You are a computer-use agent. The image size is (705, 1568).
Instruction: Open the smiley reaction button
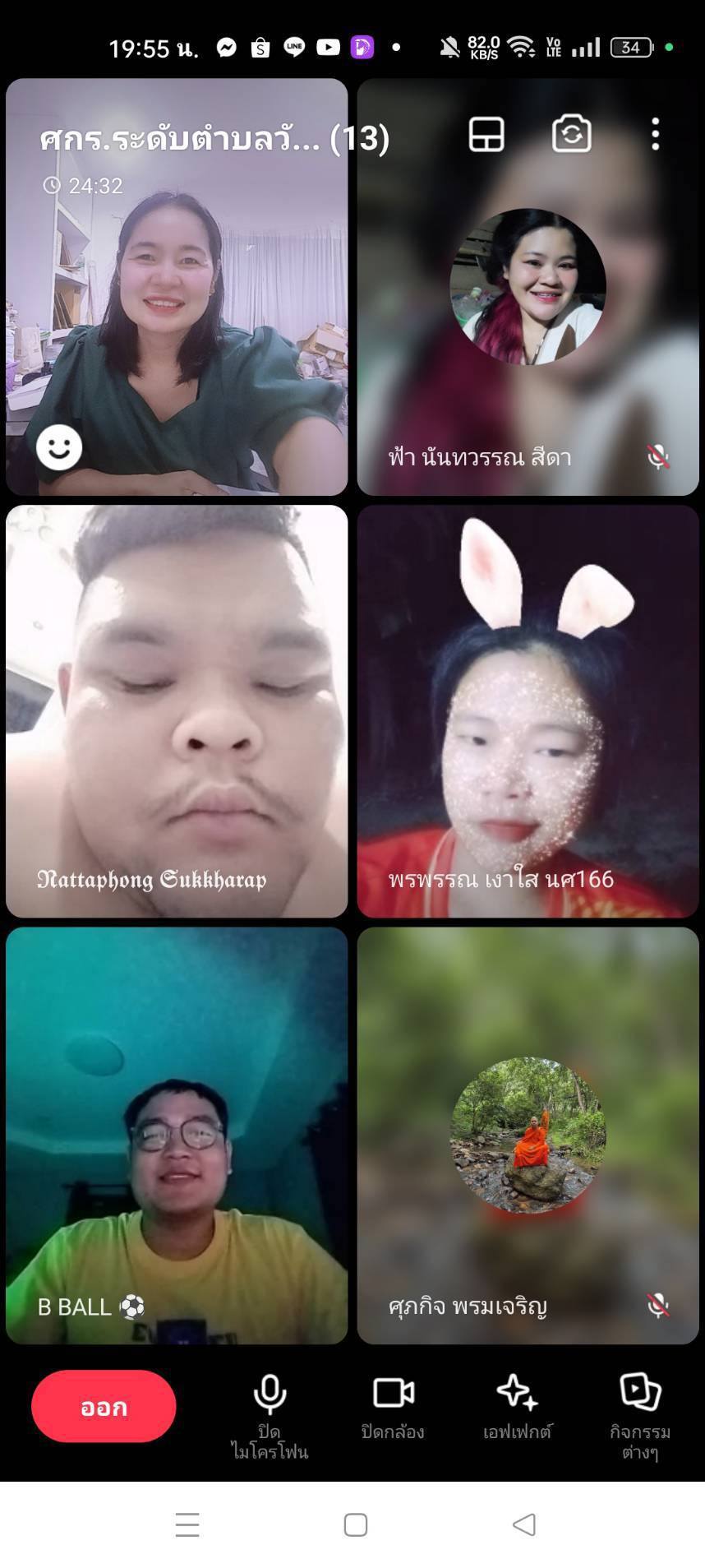[59, 447]
